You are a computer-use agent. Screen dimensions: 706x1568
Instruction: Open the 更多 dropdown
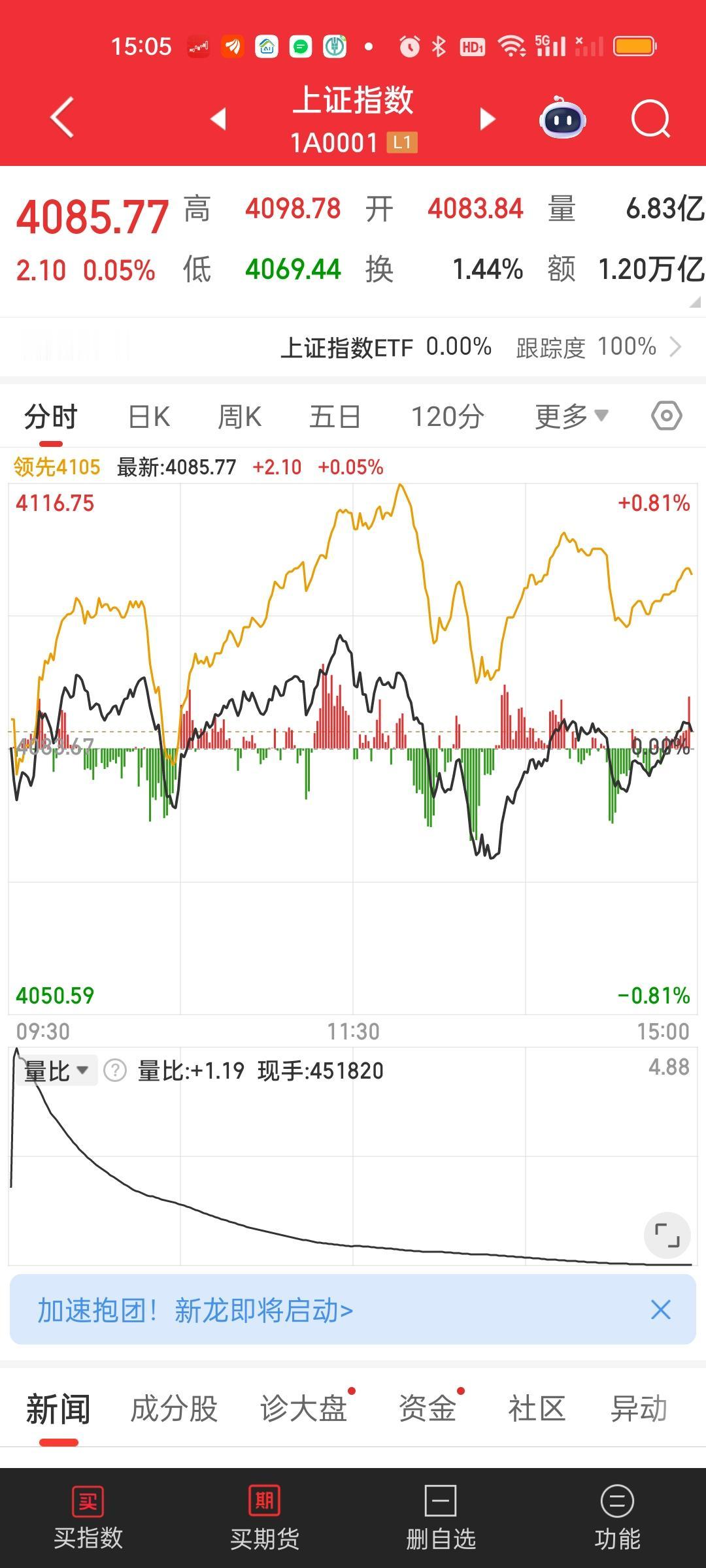(570, 416)
